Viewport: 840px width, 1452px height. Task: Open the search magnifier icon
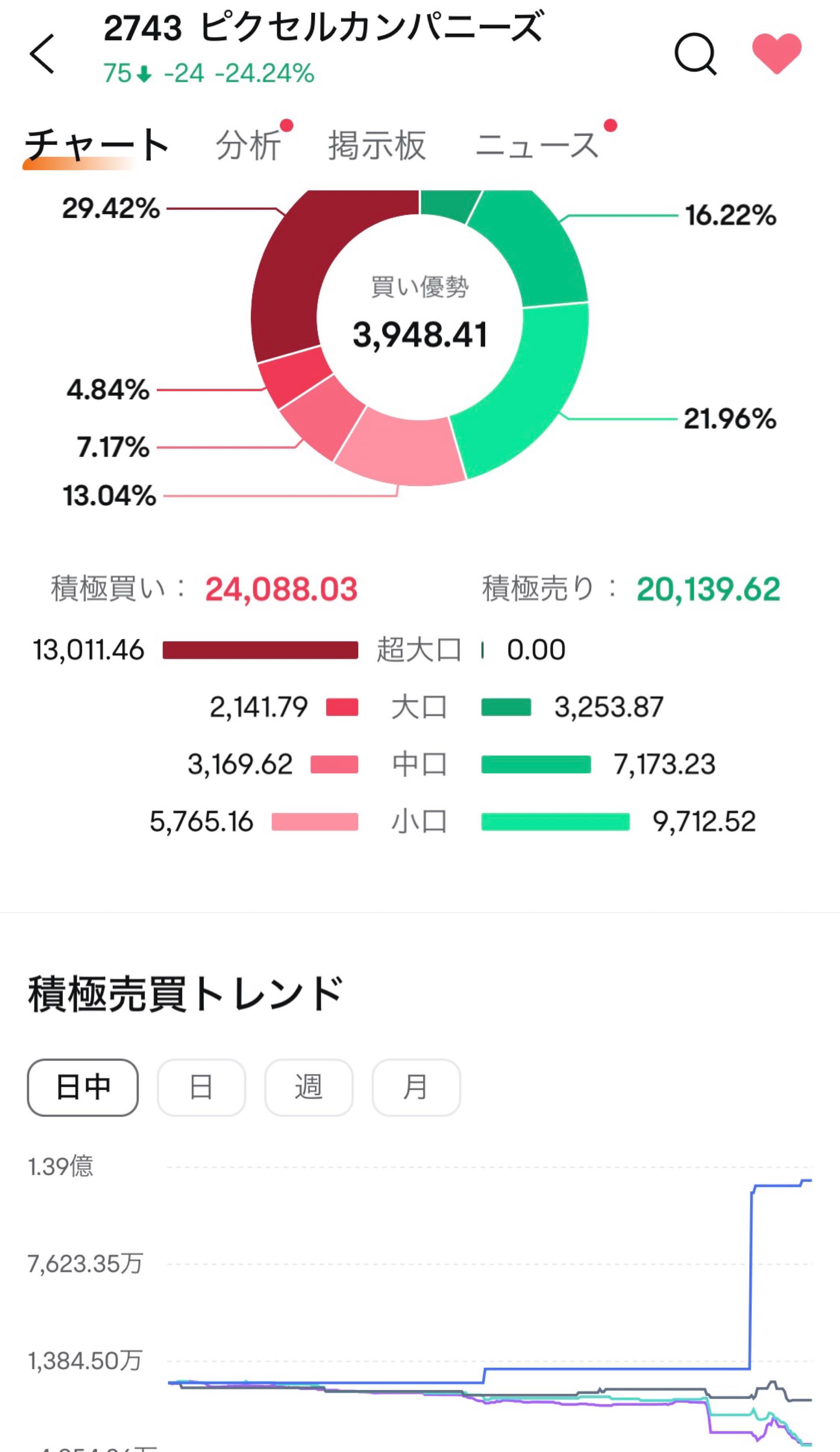[x=695, y=54]
